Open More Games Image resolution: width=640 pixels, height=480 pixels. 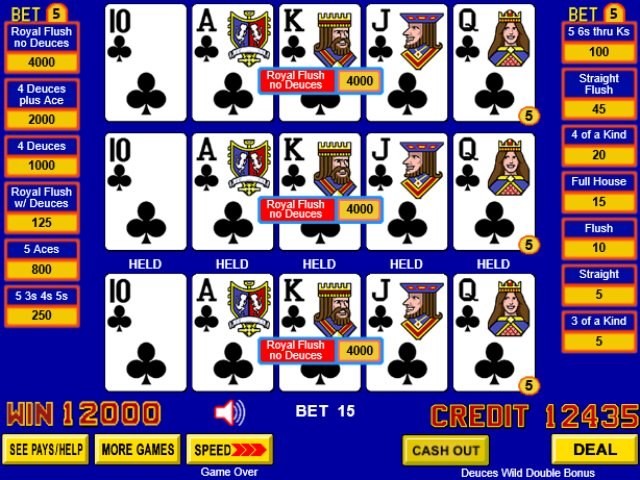[x=138, y=449]
